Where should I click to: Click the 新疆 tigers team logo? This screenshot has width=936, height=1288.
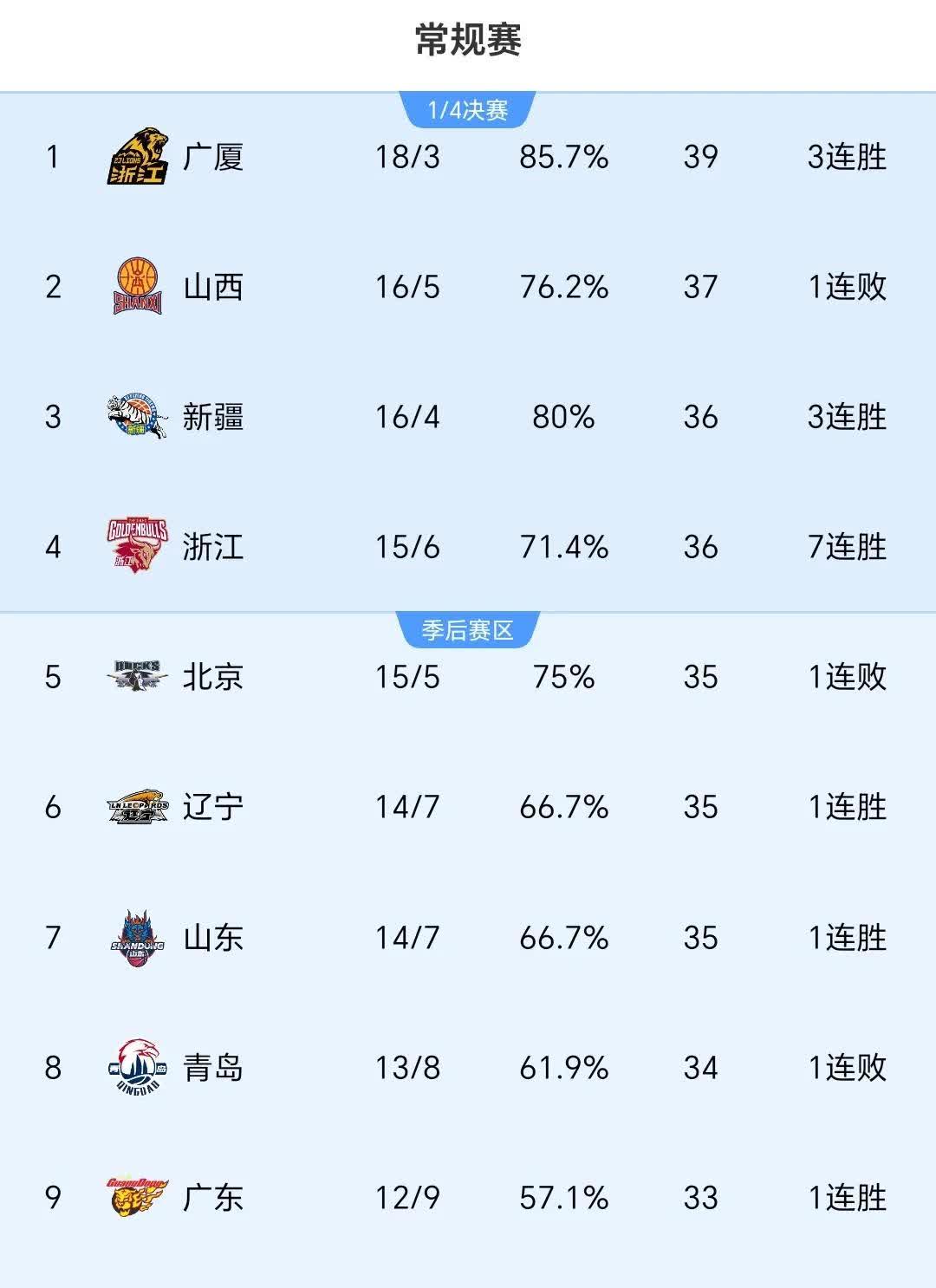[x=136, y=418]
